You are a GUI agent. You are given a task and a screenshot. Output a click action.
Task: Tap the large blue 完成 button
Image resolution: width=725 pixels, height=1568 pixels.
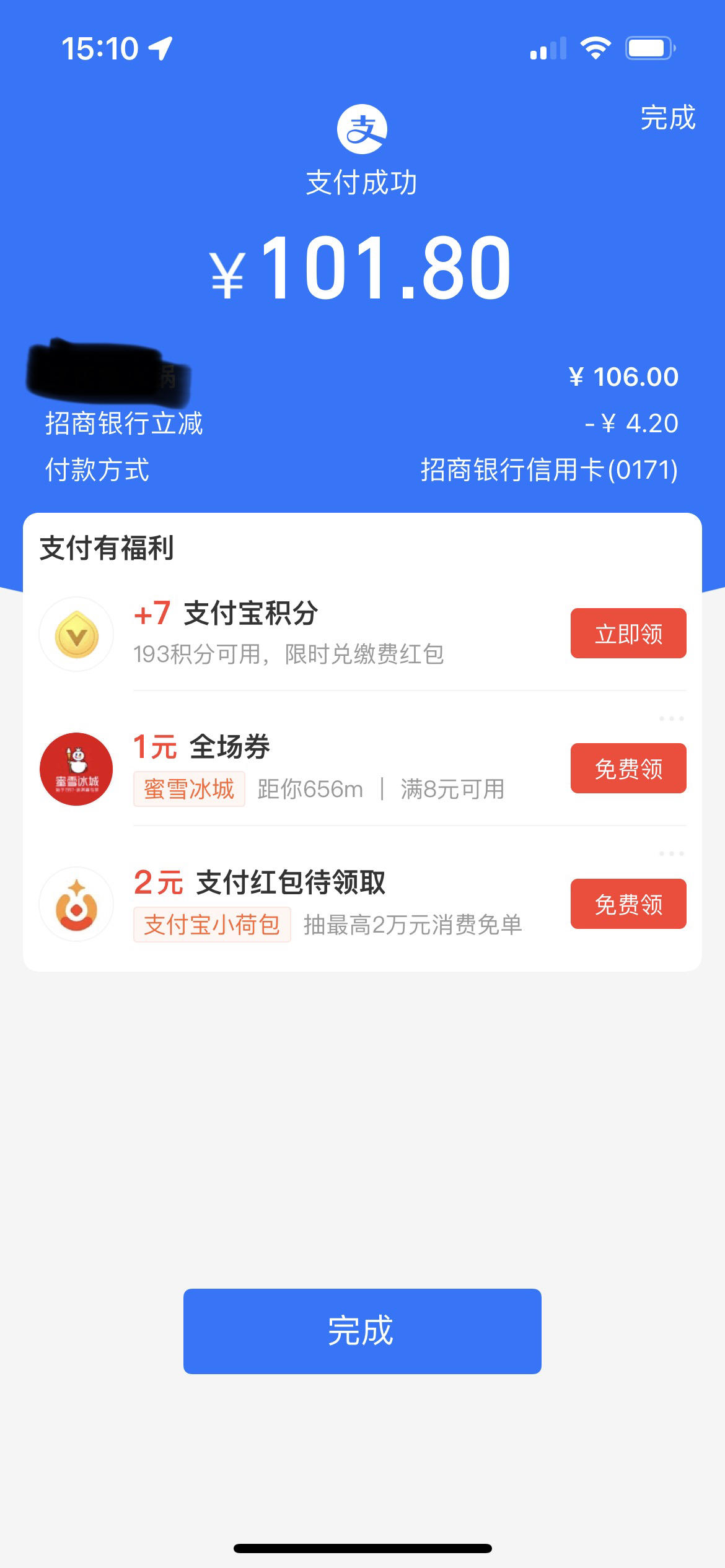pos(362,1331)
